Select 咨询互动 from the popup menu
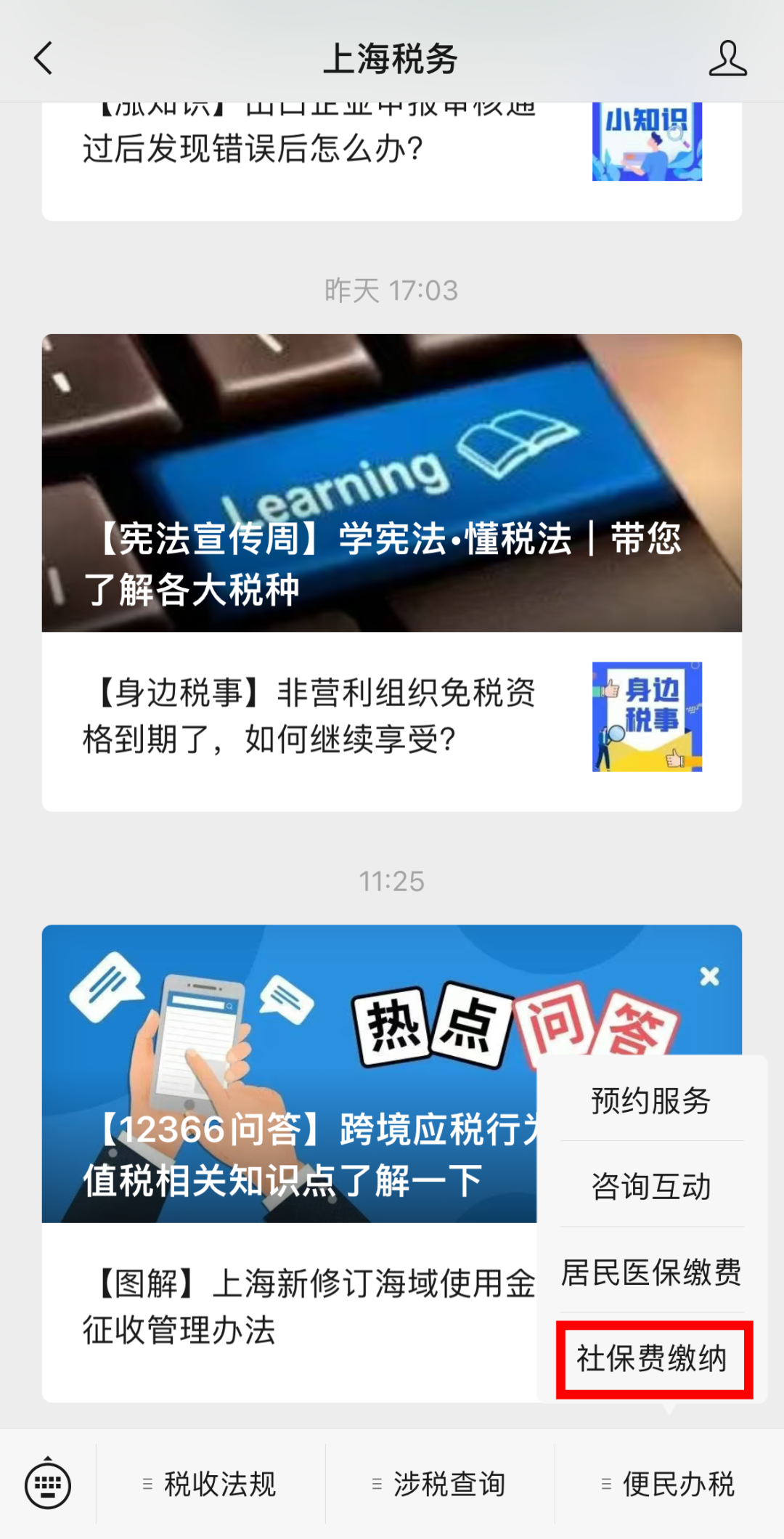784x1539 pixels. coord(651,1187)
